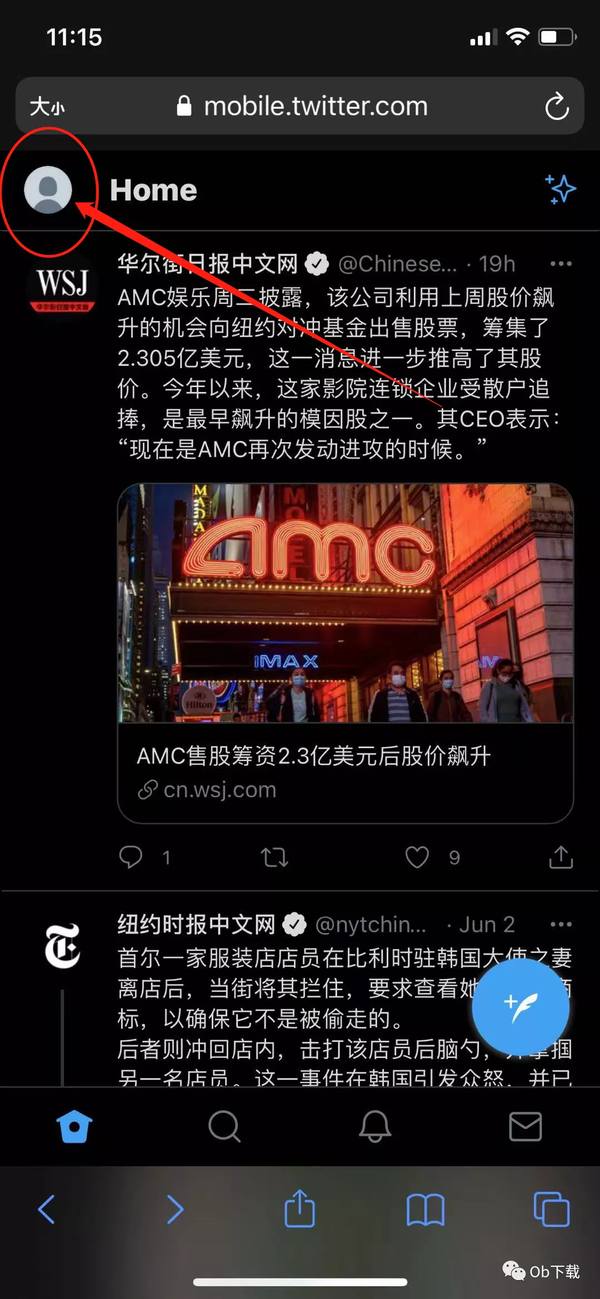Image resolution: width=600 pixels, height=1299 pixels.
Task: Reply to the 华尔街日报中文网 tweet
Action: pyautogui.click(x=131, y=857)
